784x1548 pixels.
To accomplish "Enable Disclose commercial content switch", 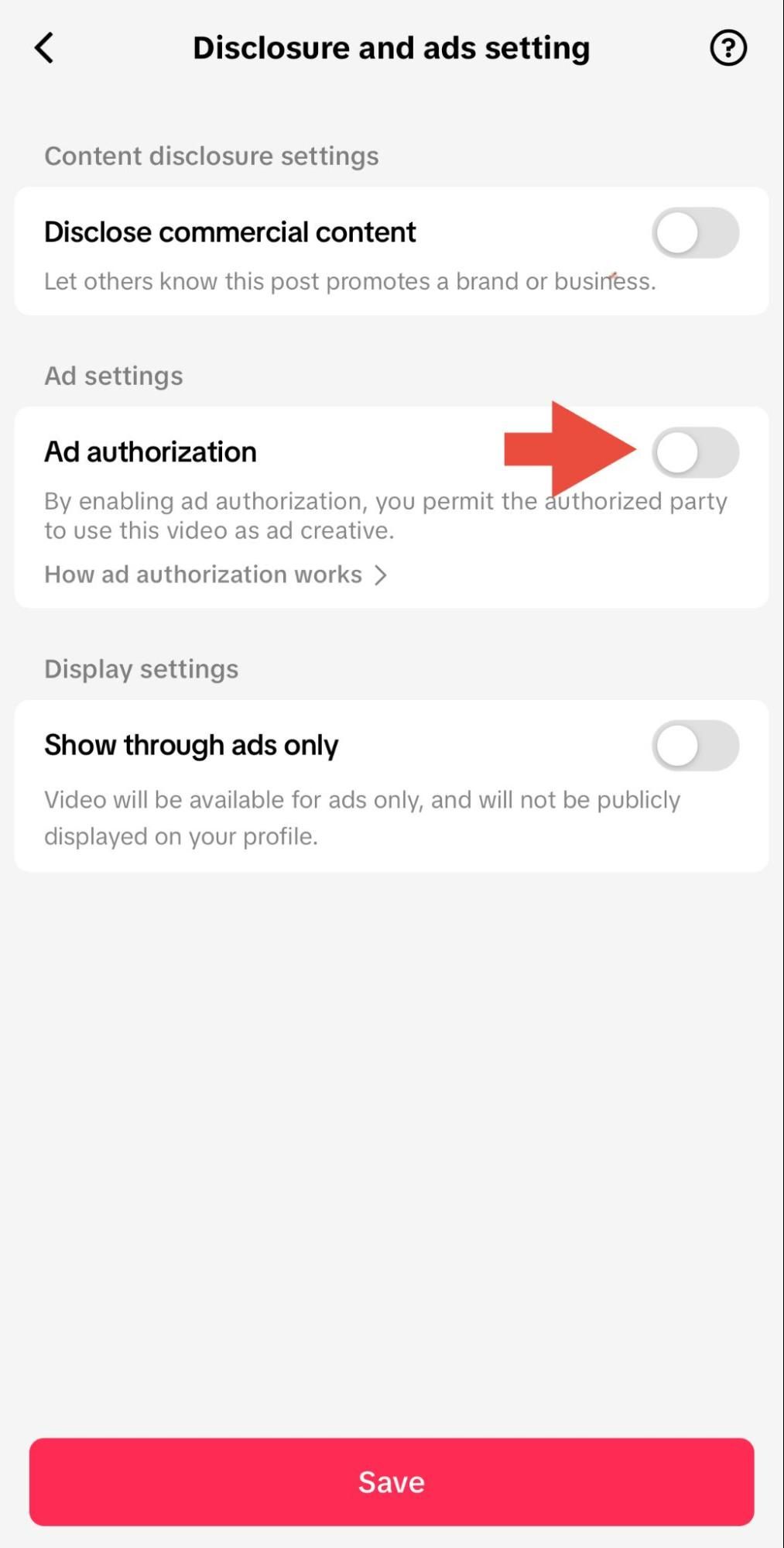I will [x=694, y=232].
